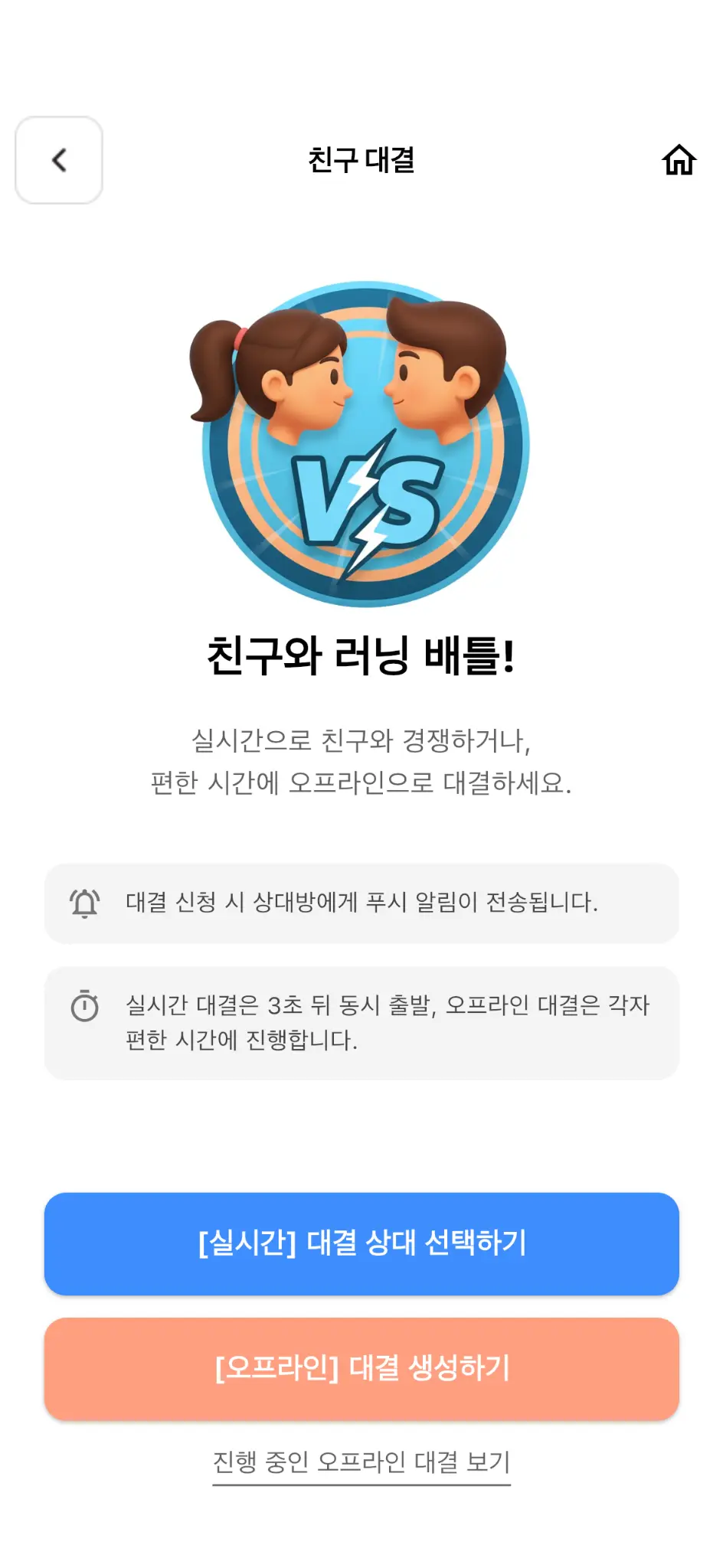Tap [실시간] 대결 상대 선택하기 button
Screen dimensions: 723x1568
pos(361,1243)
